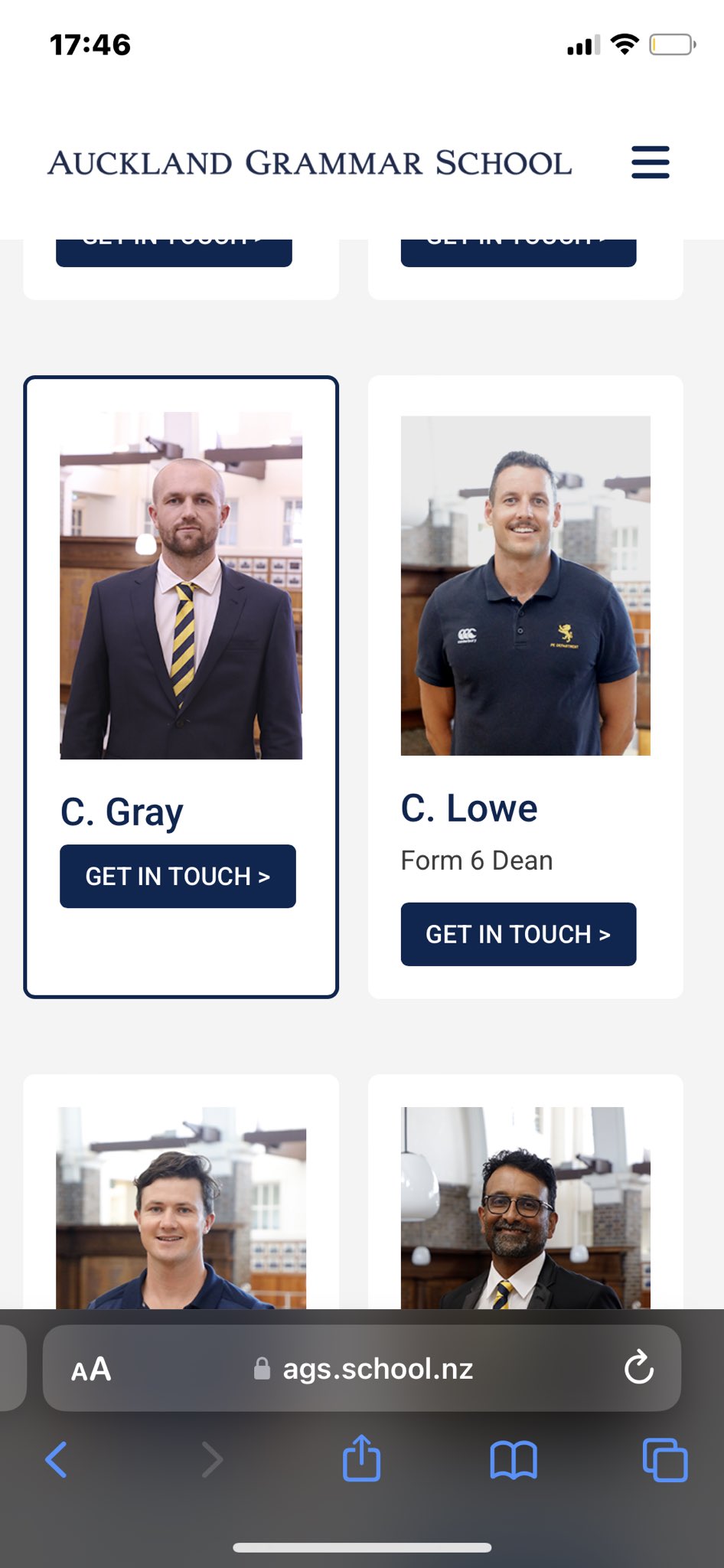Image resolution: width=724 pixels, height=1568 pixels.
Task: Open the hamburger menu
Action: point(650,162)
